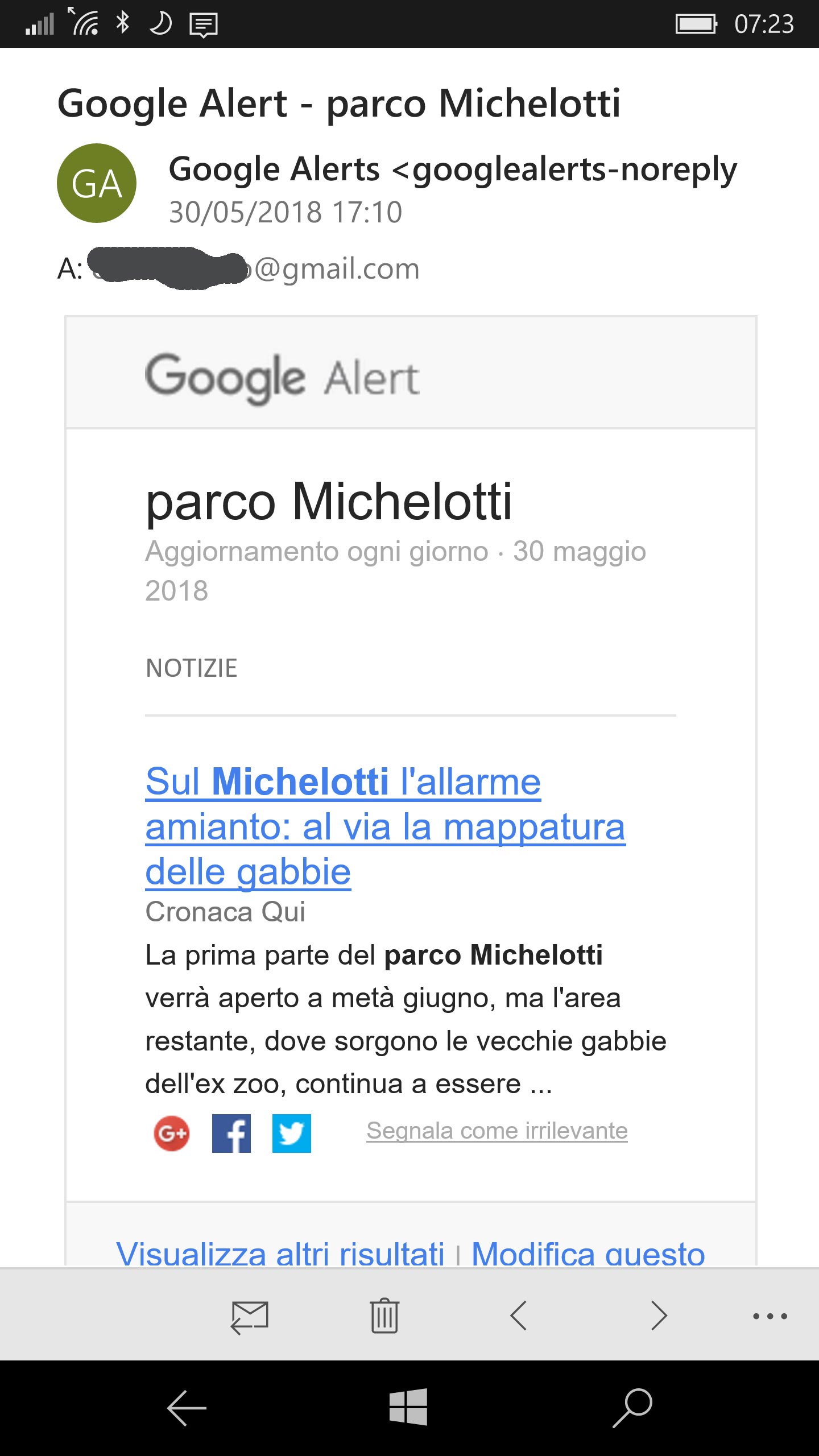Share the article on Twitter

[x=292, y=1133]
